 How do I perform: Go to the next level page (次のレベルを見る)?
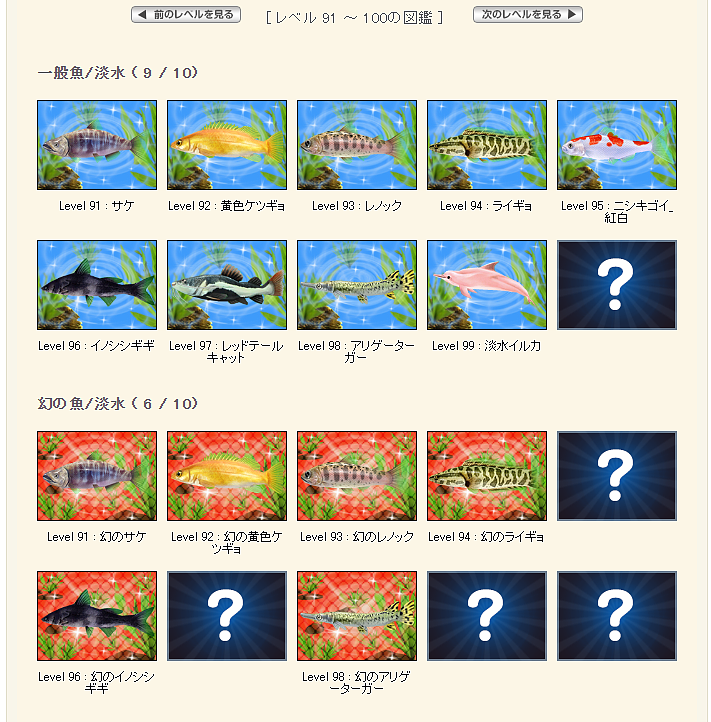click(x=528, y=14)
